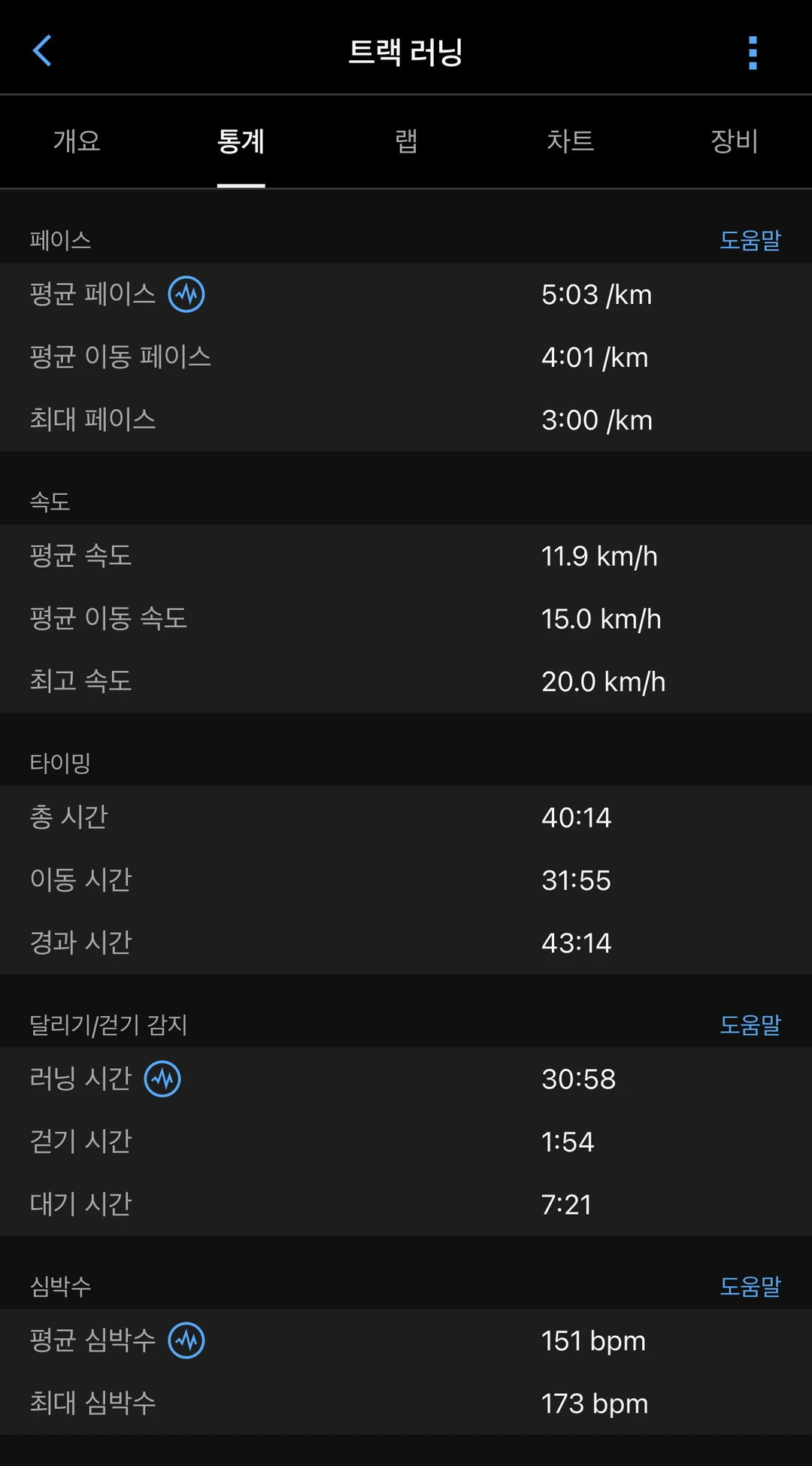Open the 장비 tab
The width and height of the screenshot is (812, 1466).
point(734,141)
